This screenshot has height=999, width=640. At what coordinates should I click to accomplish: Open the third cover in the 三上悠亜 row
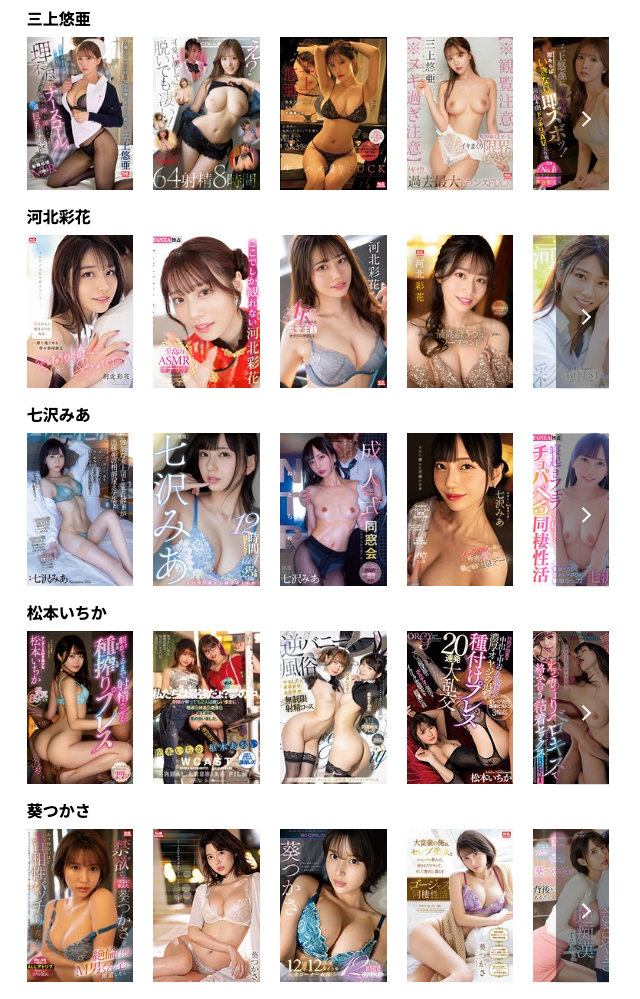[x=333, y=114]
